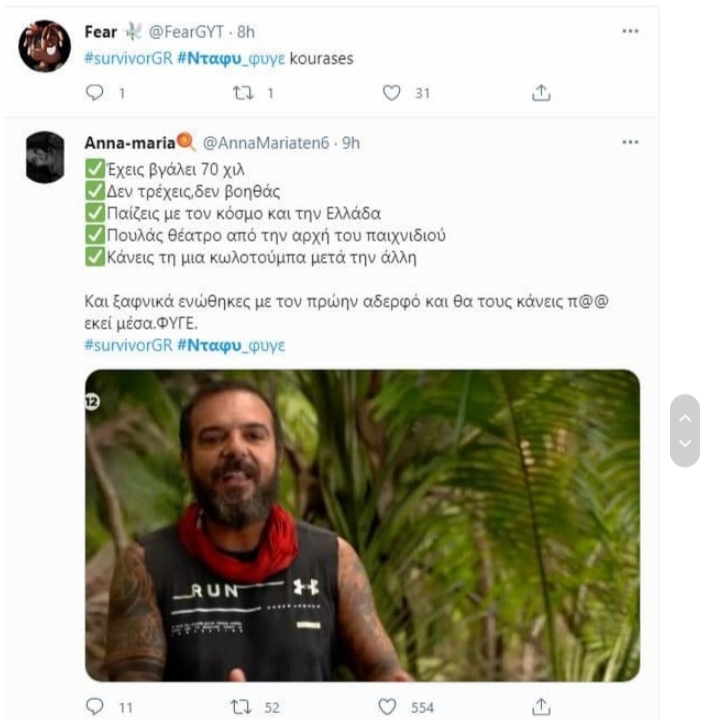Reply to Fear's tweet
720x720 pixels.
point(96,93)
